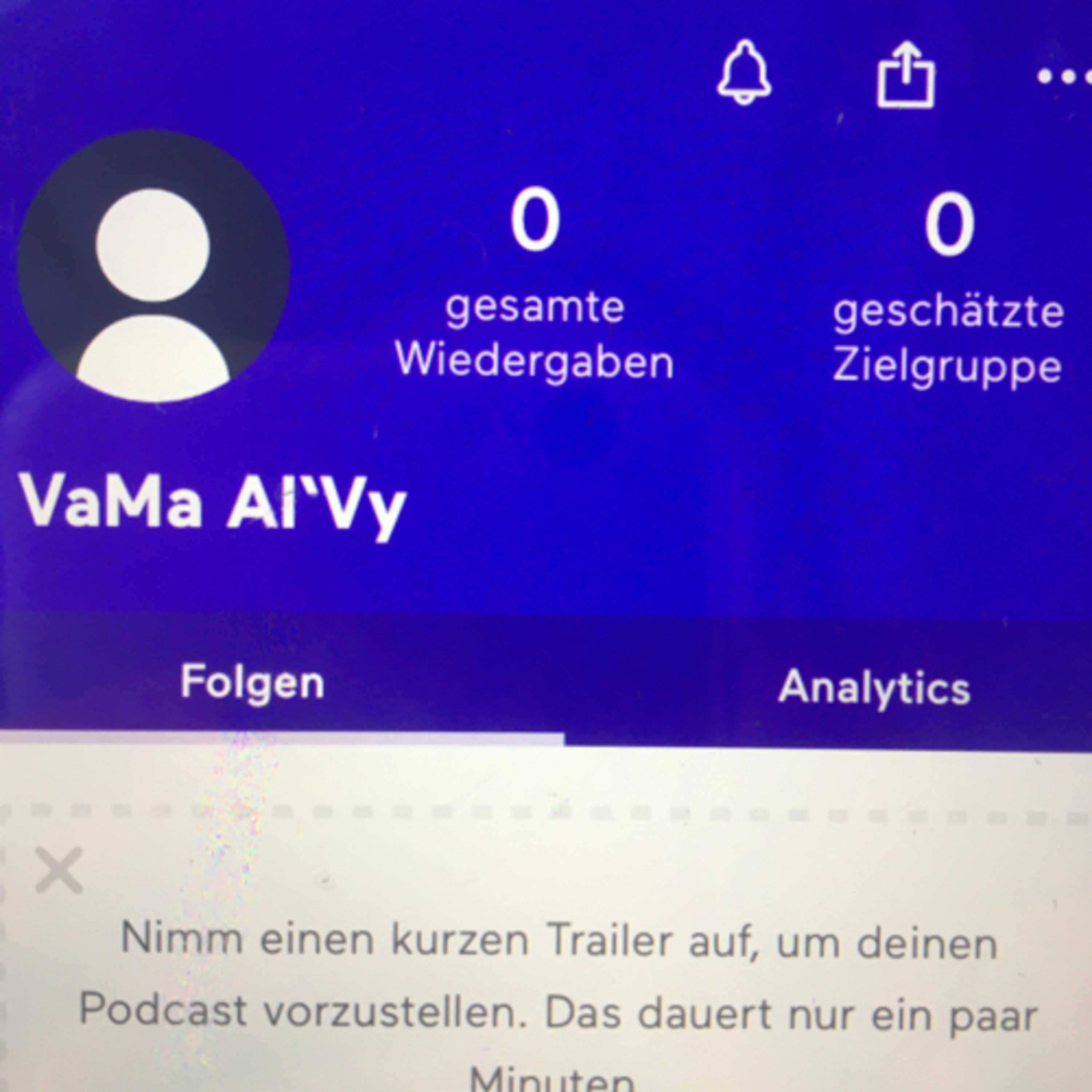Switch to the Folgen tab
The height and width of the screenshot is (1092, 1092).
pyautogui.click(x=252, y=683)
